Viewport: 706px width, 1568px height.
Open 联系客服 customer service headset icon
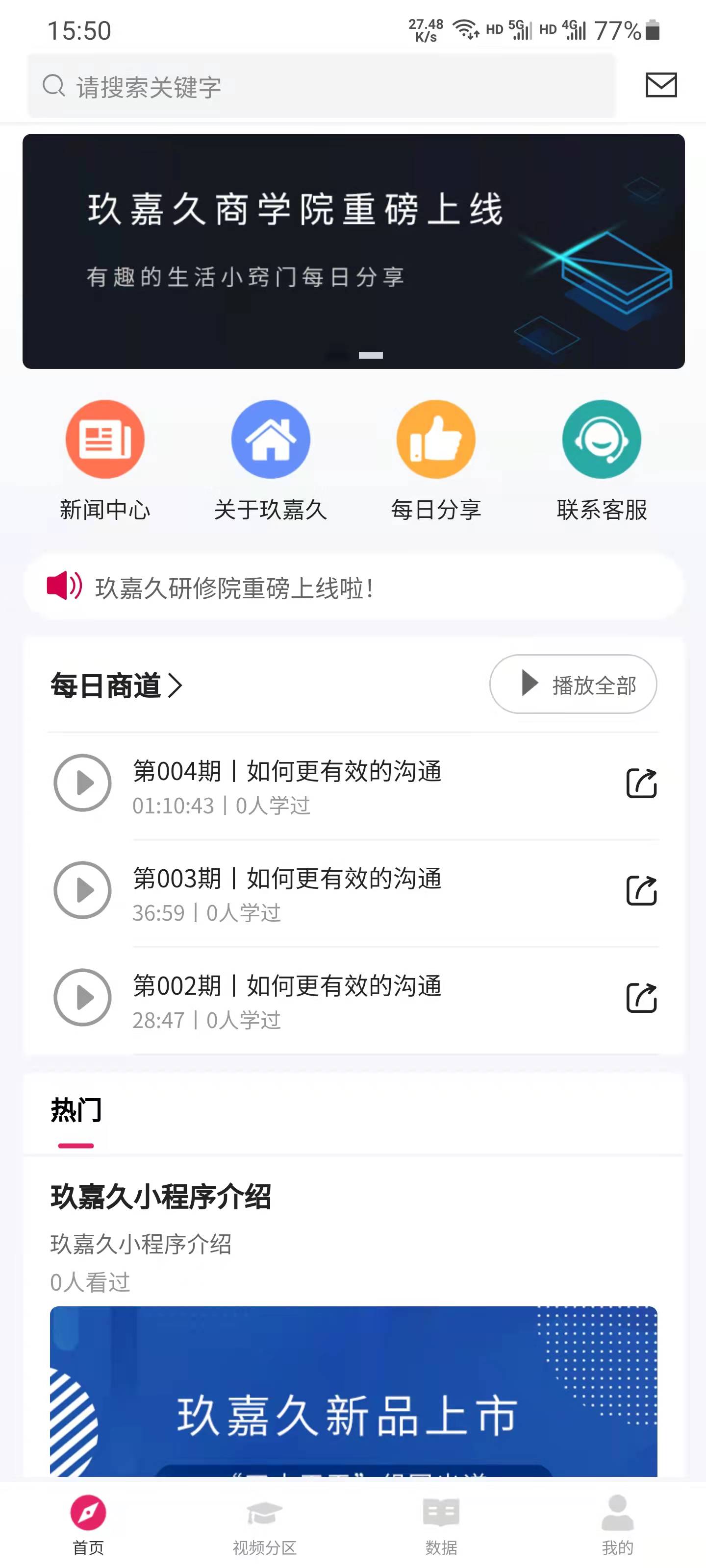[x=601, y=439]
